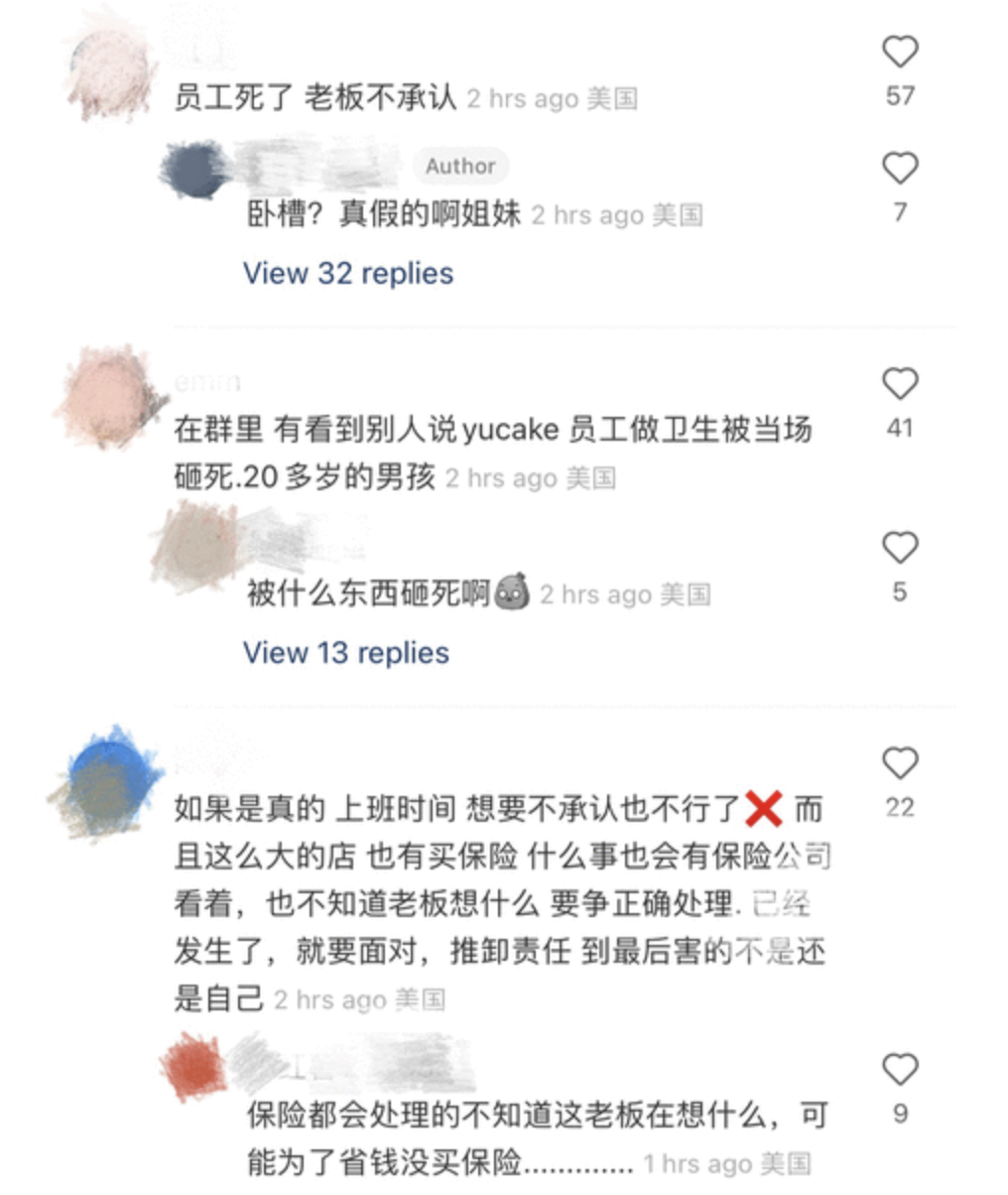Like the comment starting '如果是真的 上班时间'
The width and height of the screenshot is (1008, 1195).
900,763
